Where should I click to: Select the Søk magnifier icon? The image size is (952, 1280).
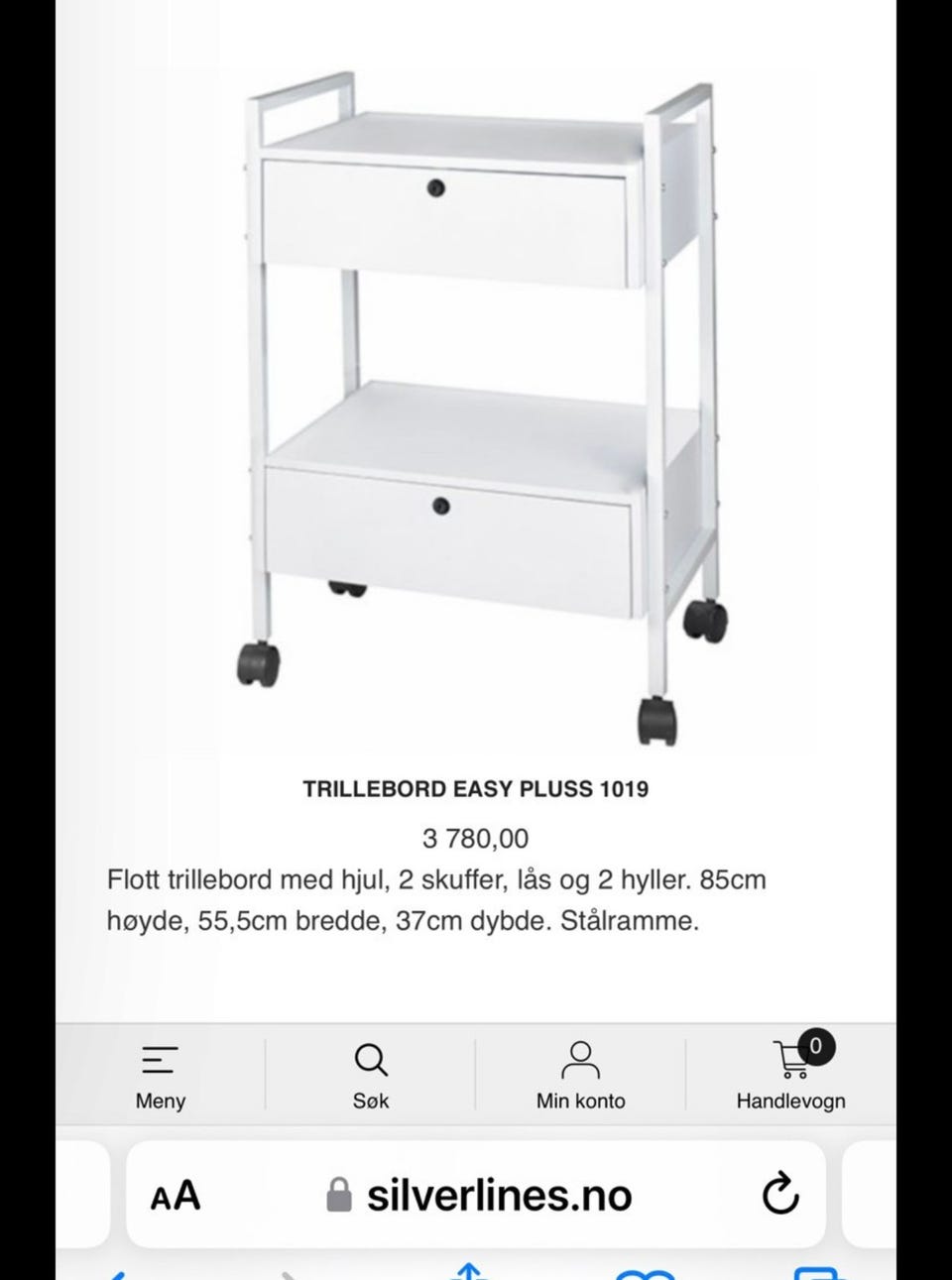(x=371, y=1061)
